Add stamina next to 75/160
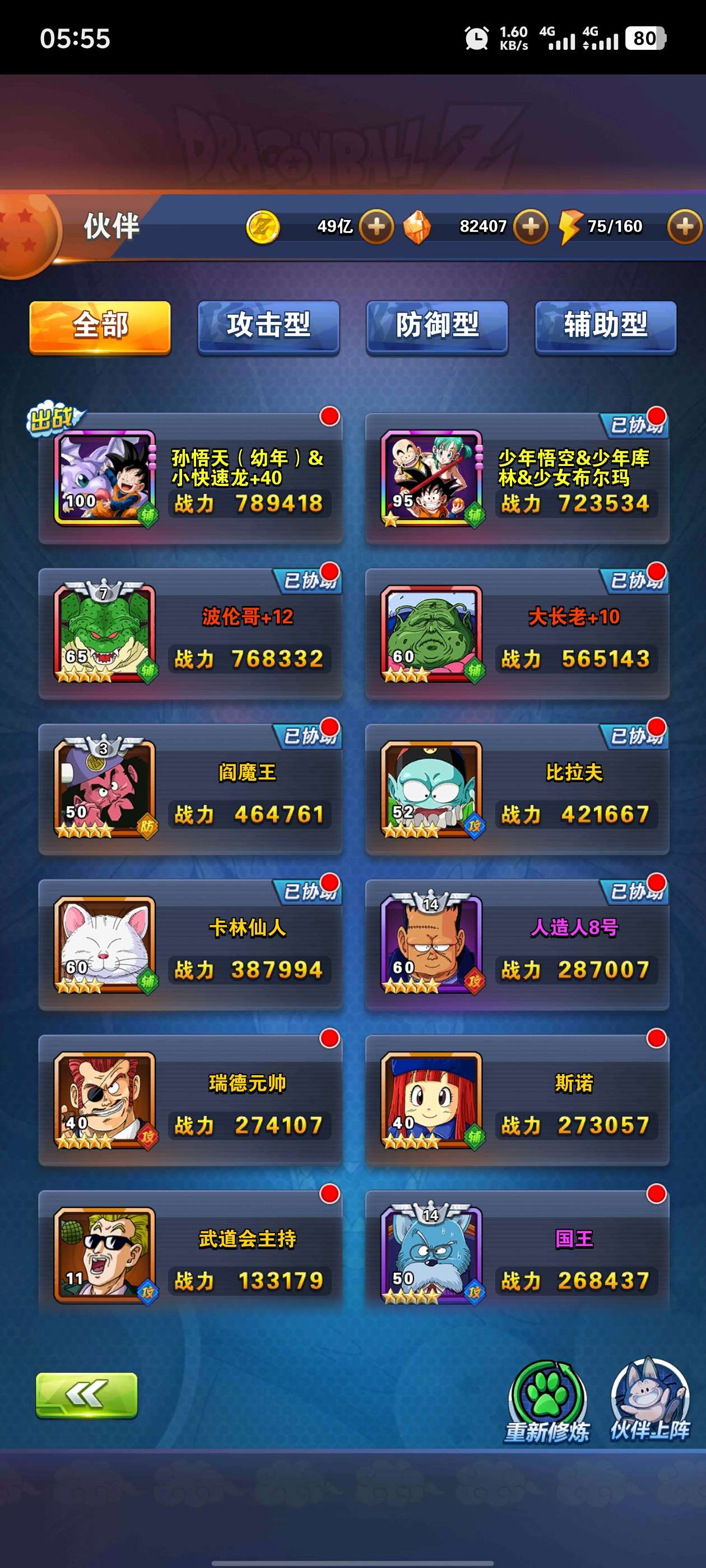The width and height of the screenshot is (706, 1568). point(685,227)
